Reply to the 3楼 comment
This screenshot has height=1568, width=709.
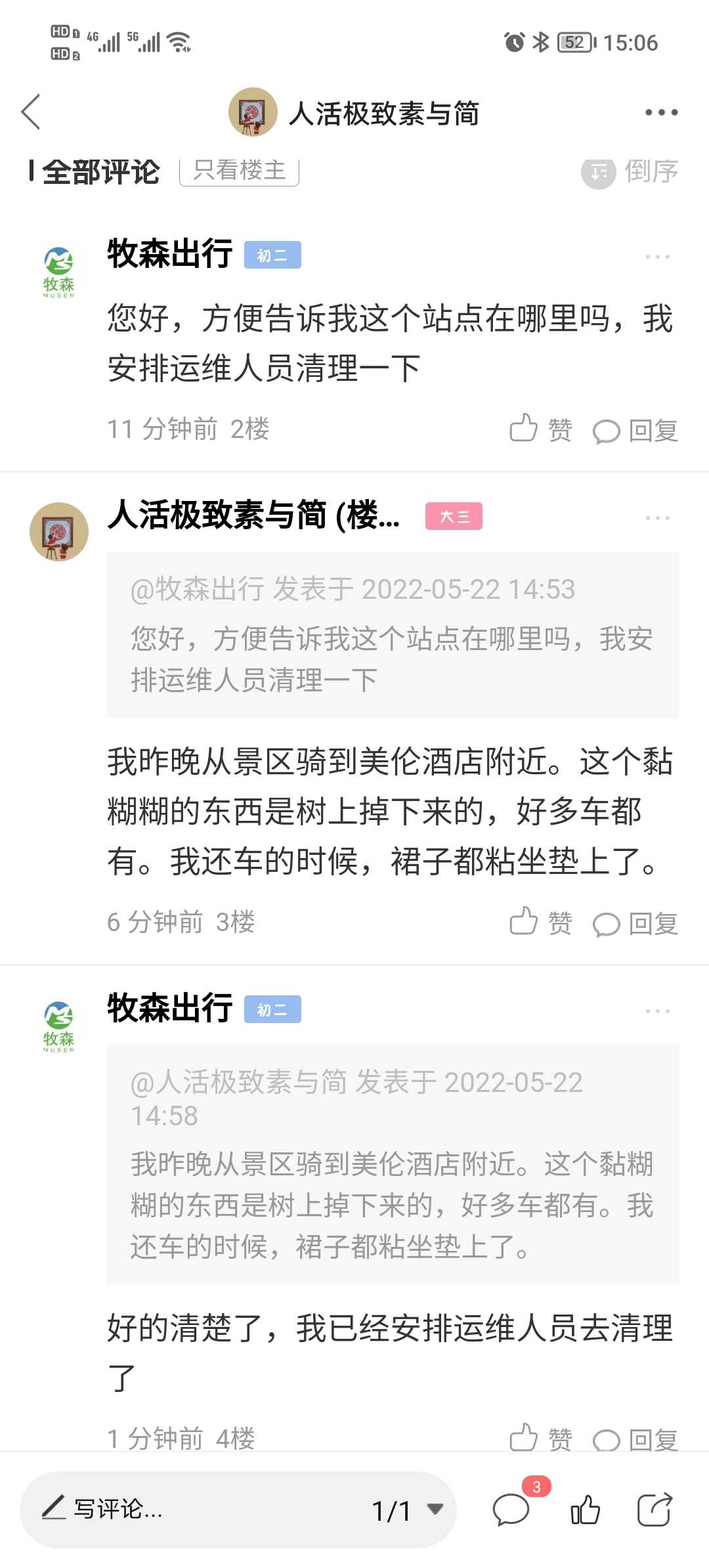click(x=635, y=924)
